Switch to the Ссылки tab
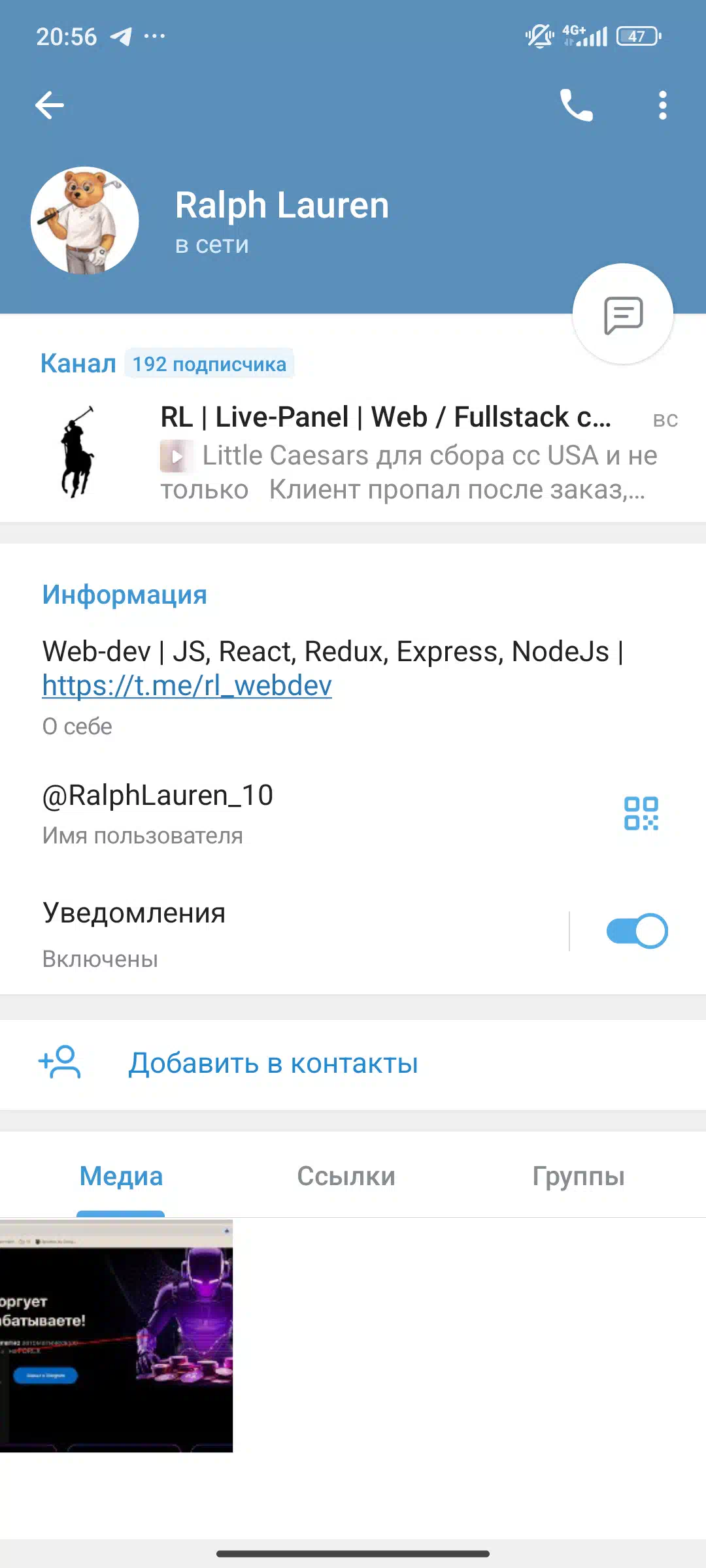 point(346,1176)
